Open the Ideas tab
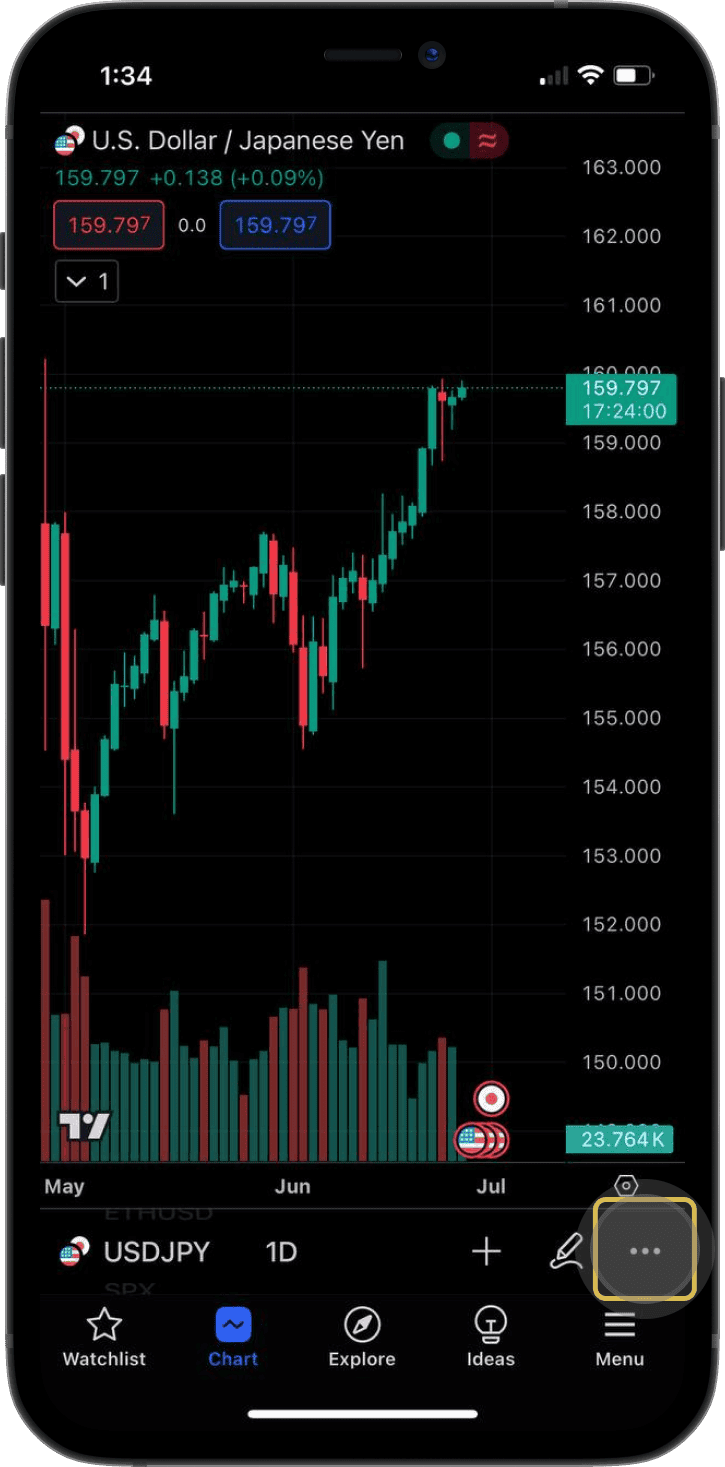The width and height of the screenshot is (725, 1467). (x=490, y=1338)
